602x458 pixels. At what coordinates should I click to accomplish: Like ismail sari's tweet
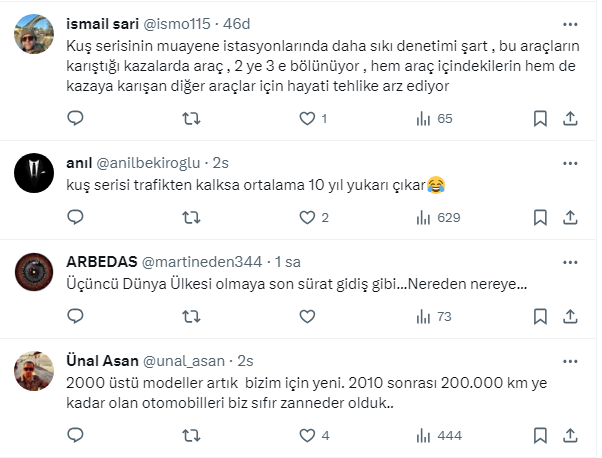click(x=308, y=119)
